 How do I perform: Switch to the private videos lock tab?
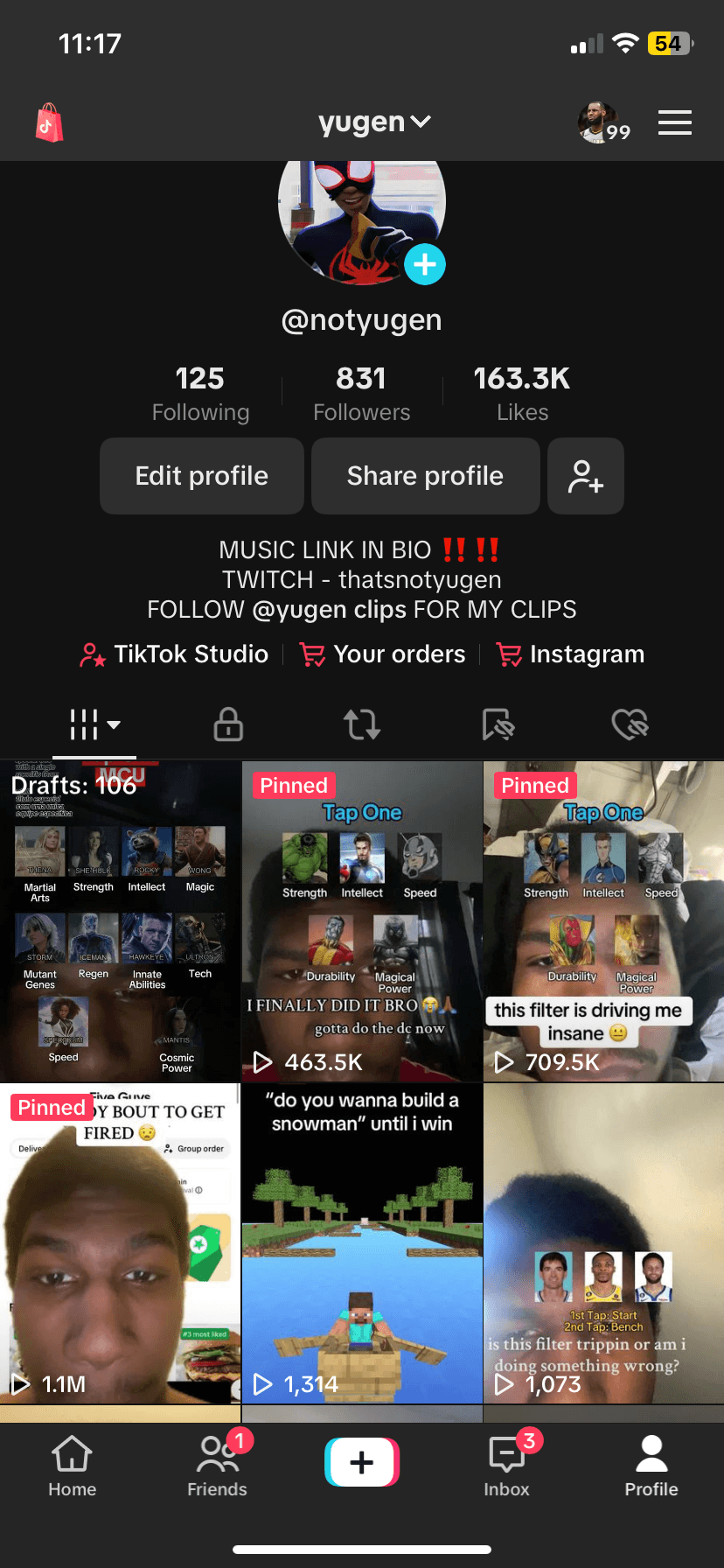228,724
